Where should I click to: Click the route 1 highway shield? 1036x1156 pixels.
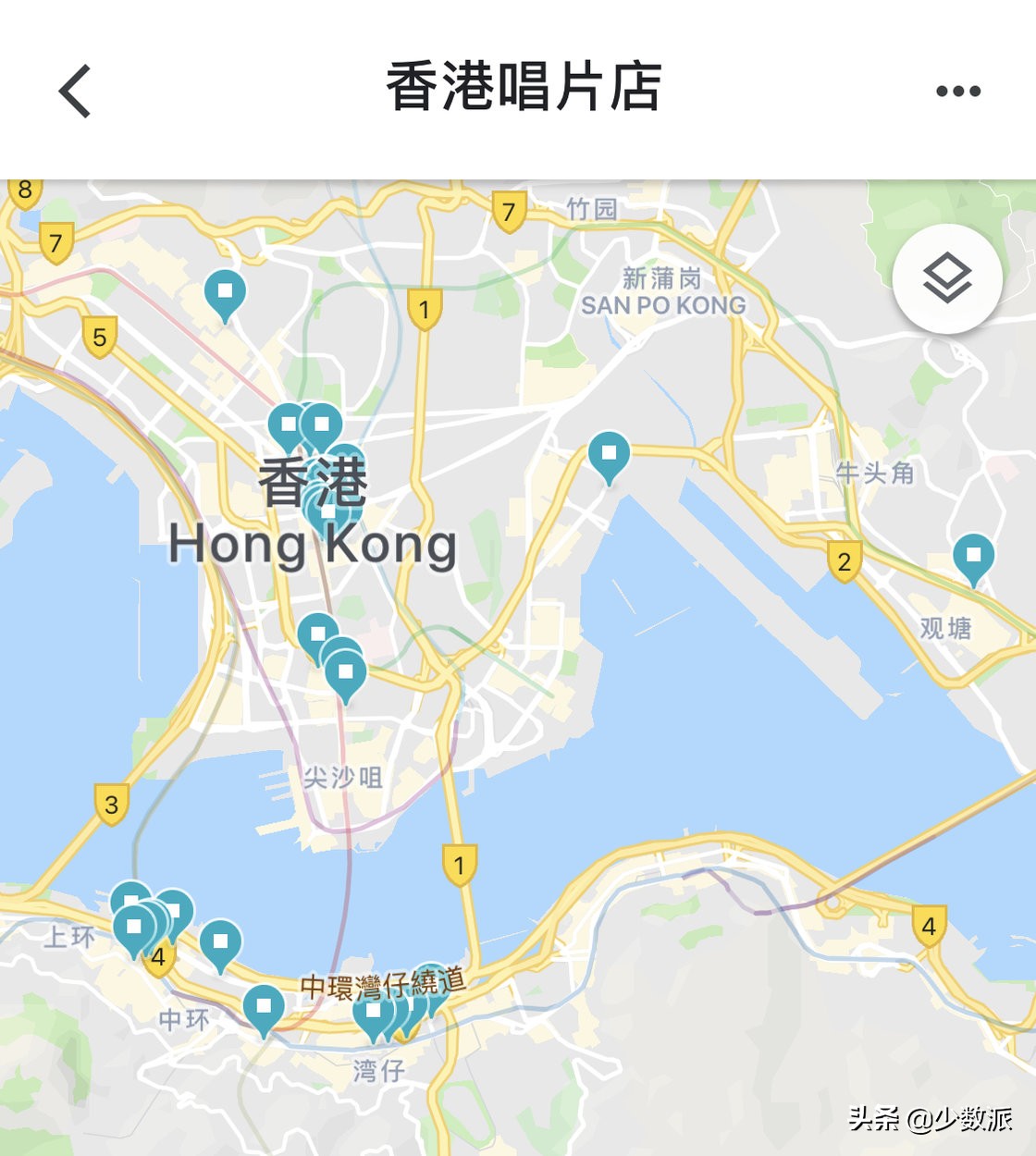pyautogui.click(x=426, y=307)
